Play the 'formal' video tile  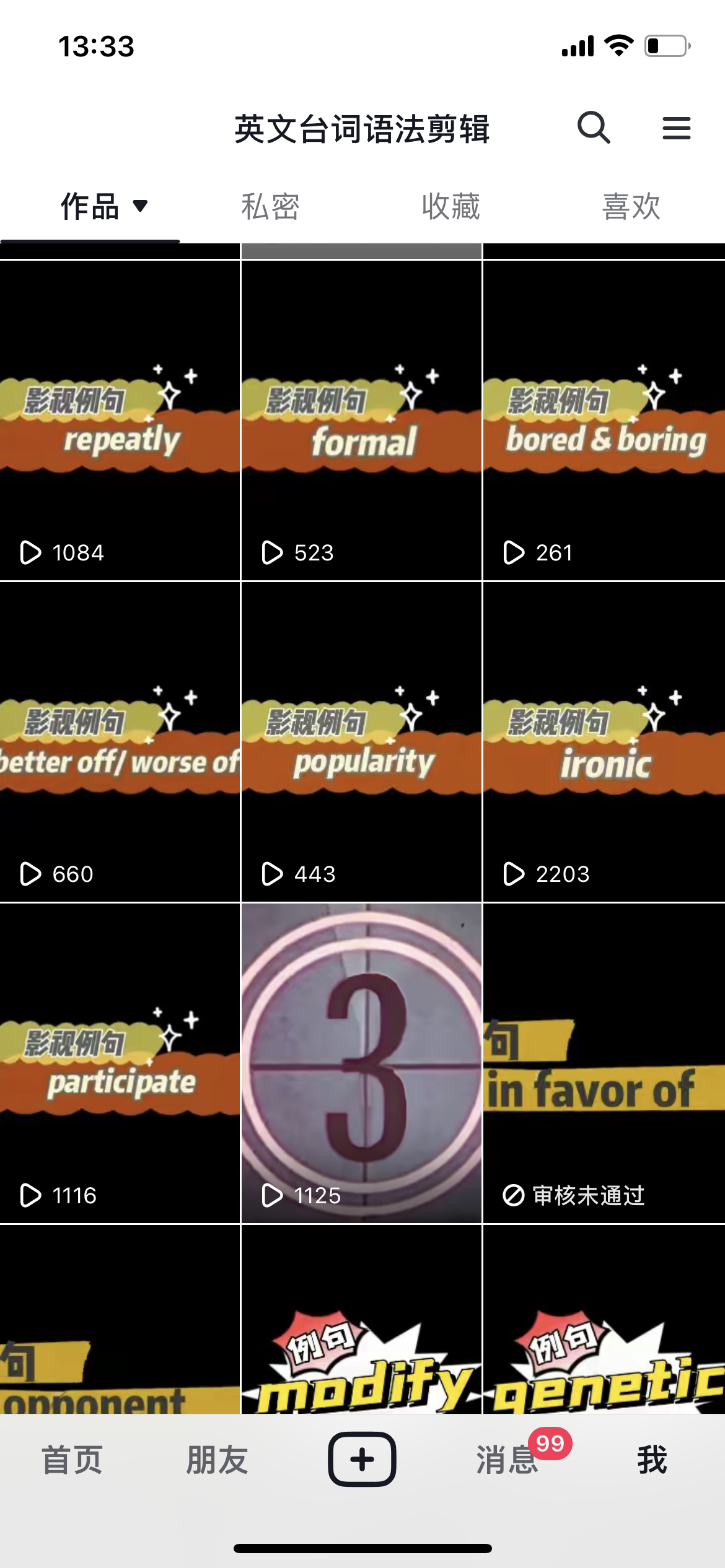point(361,420)
